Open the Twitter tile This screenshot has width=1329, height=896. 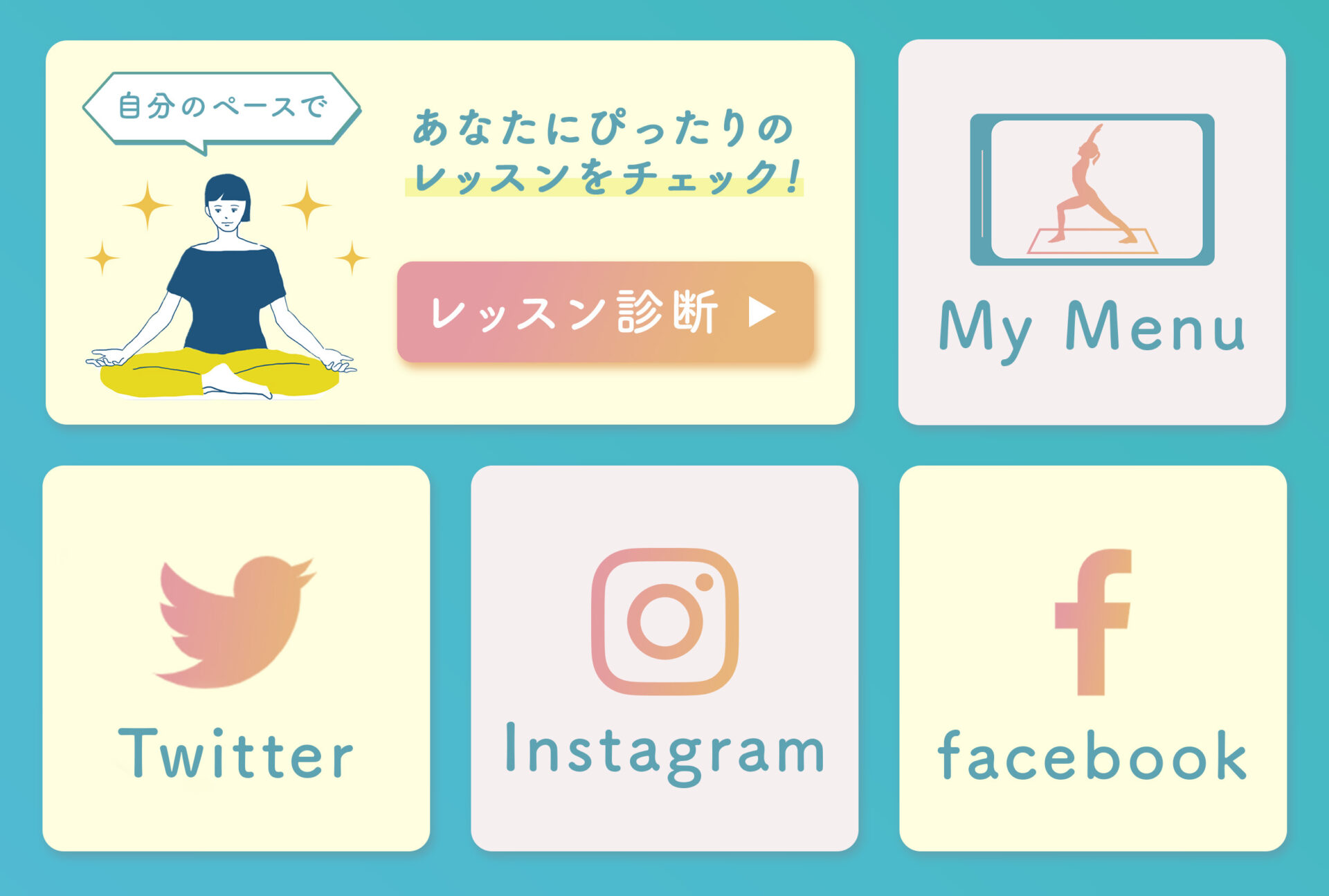[236, 658]
